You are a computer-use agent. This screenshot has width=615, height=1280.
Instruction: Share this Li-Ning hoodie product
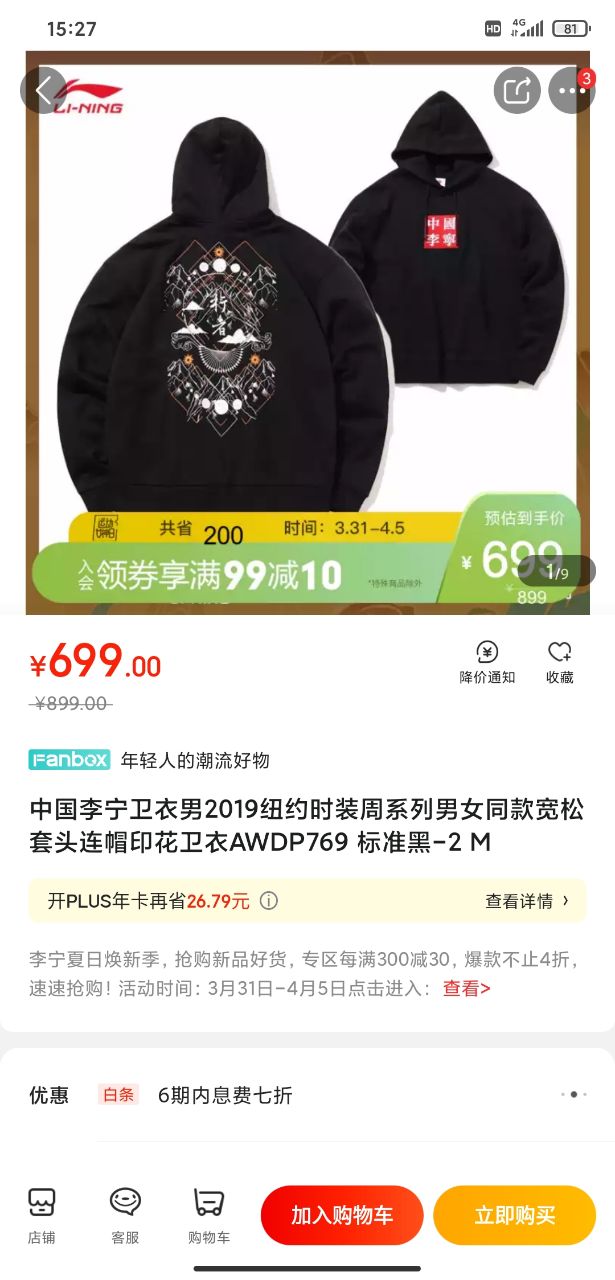pos(517,91)
